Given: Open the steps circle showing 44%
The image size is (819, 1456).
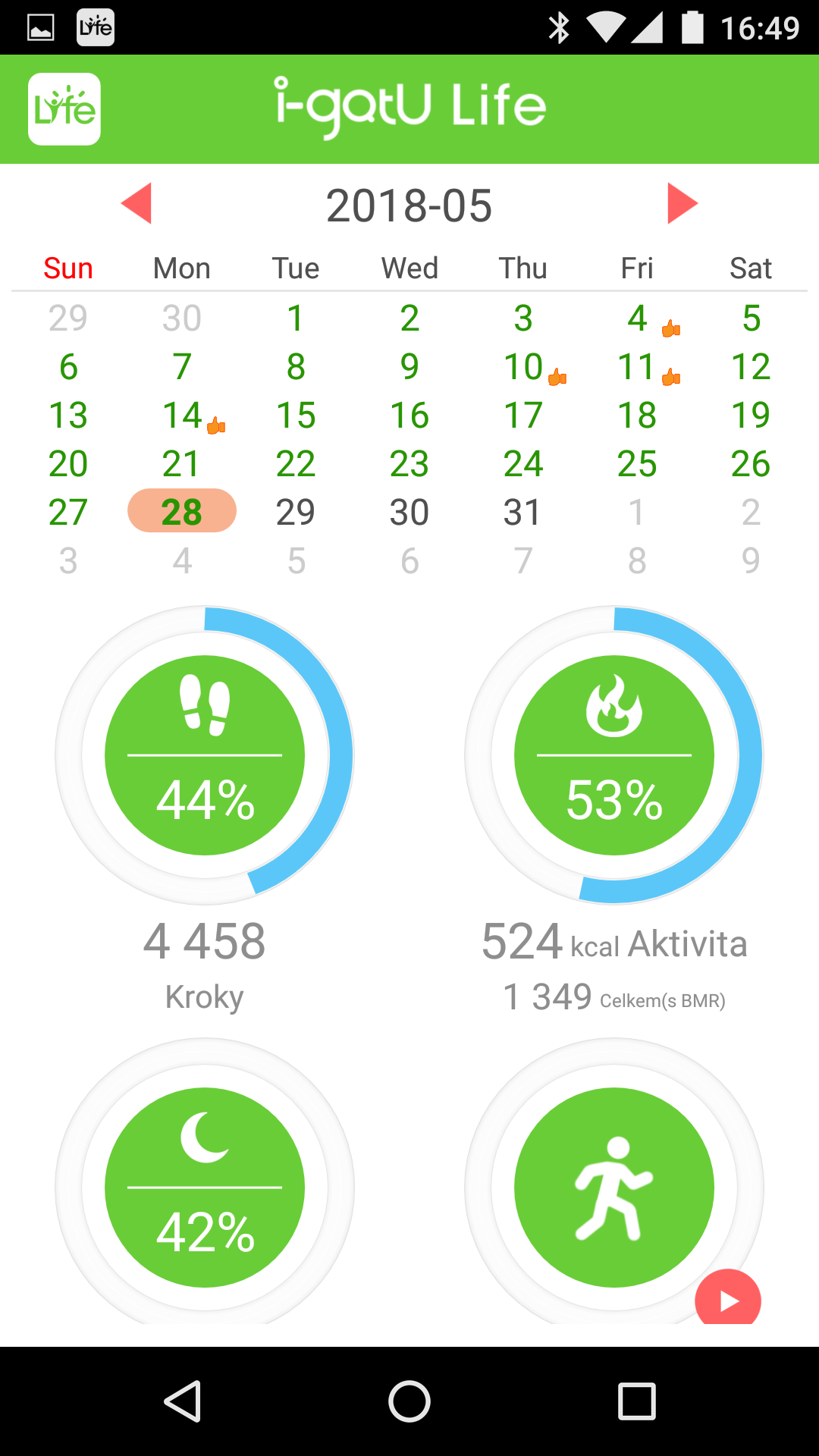Looking at the screenshot, I should click(205, 755).
